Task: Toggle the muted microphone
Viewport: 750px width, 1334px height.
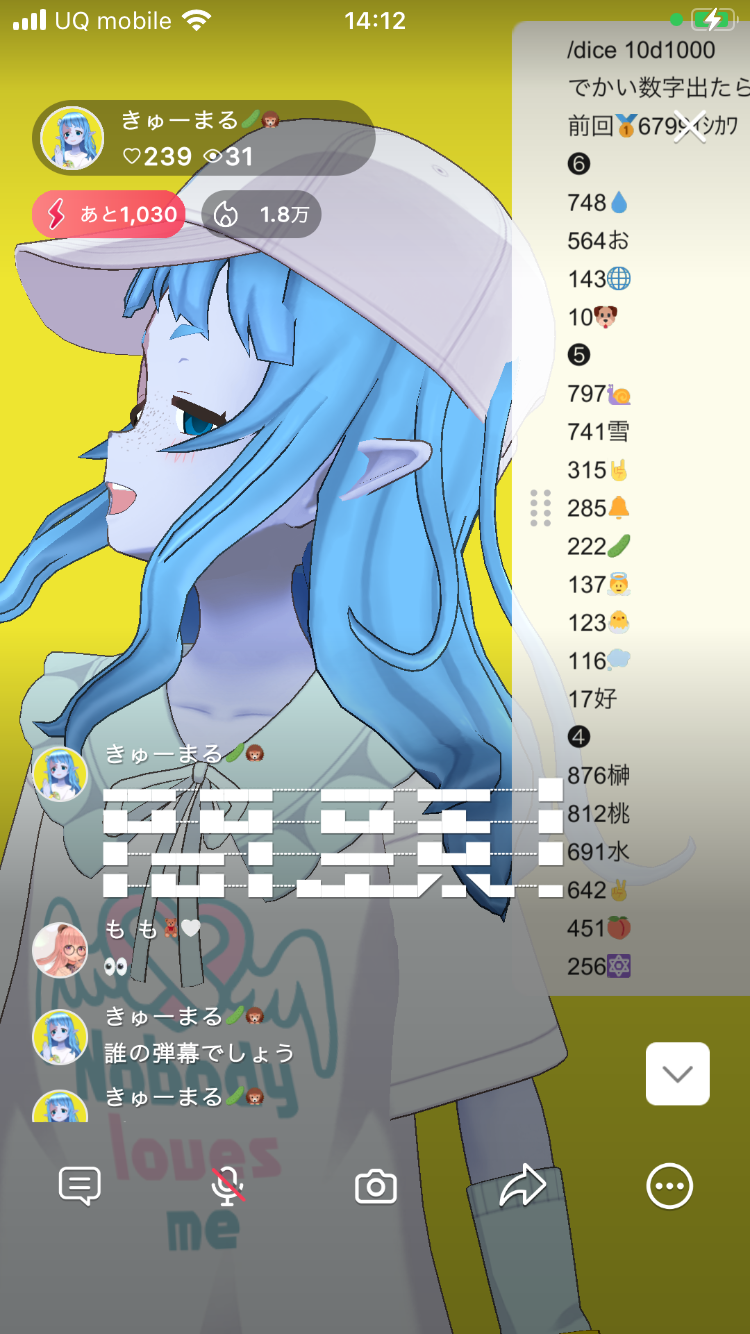Action: [228, 1187]
